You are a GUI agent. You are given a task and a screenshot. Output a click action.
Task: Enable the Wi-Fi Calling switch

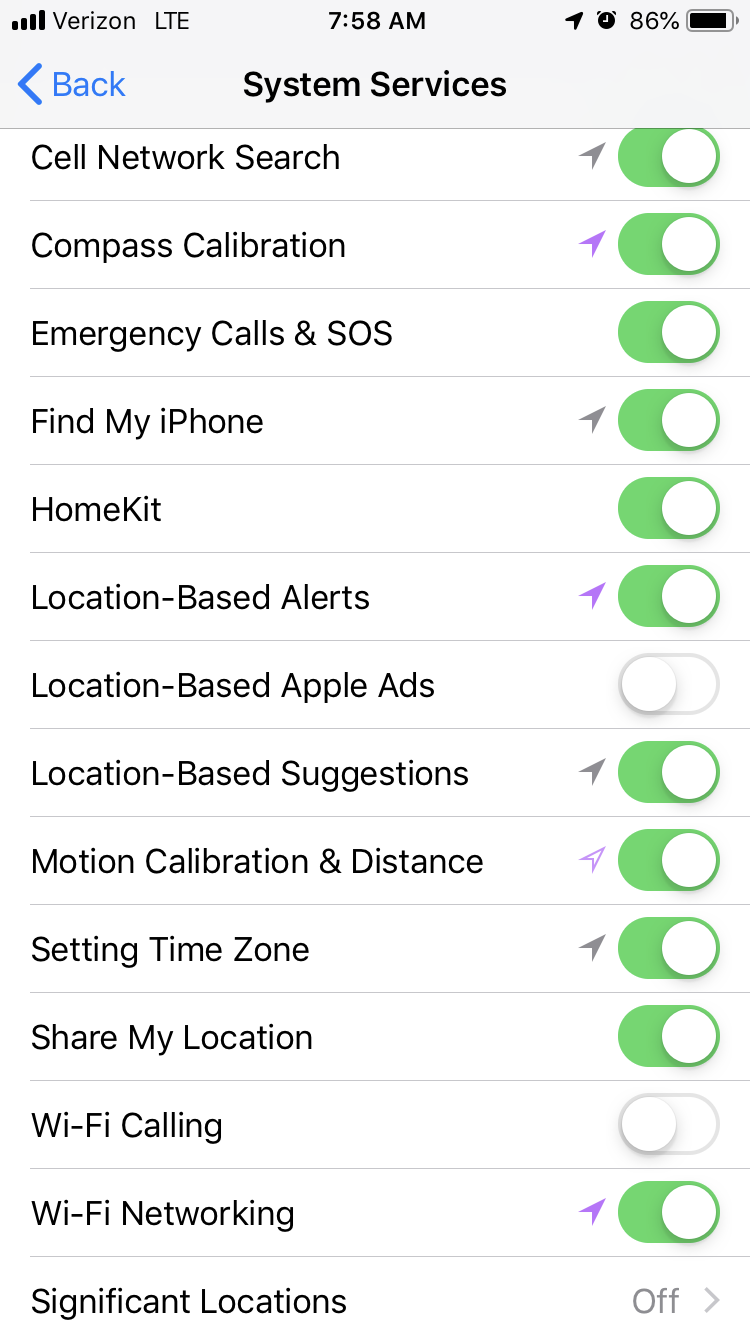click(x=669, y=1125)
